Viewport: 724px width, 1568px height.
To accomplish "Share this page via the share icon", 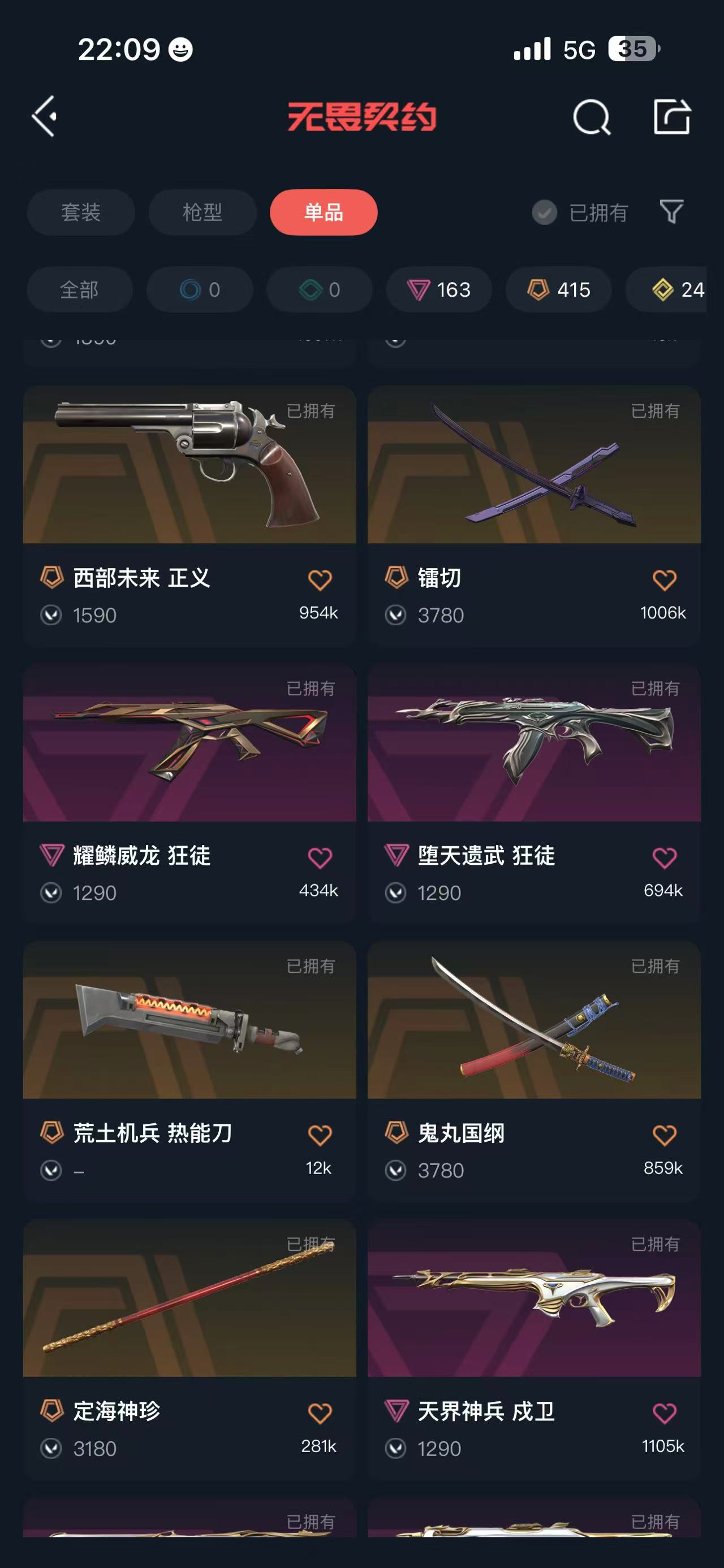I will click(x=671, y=116).
